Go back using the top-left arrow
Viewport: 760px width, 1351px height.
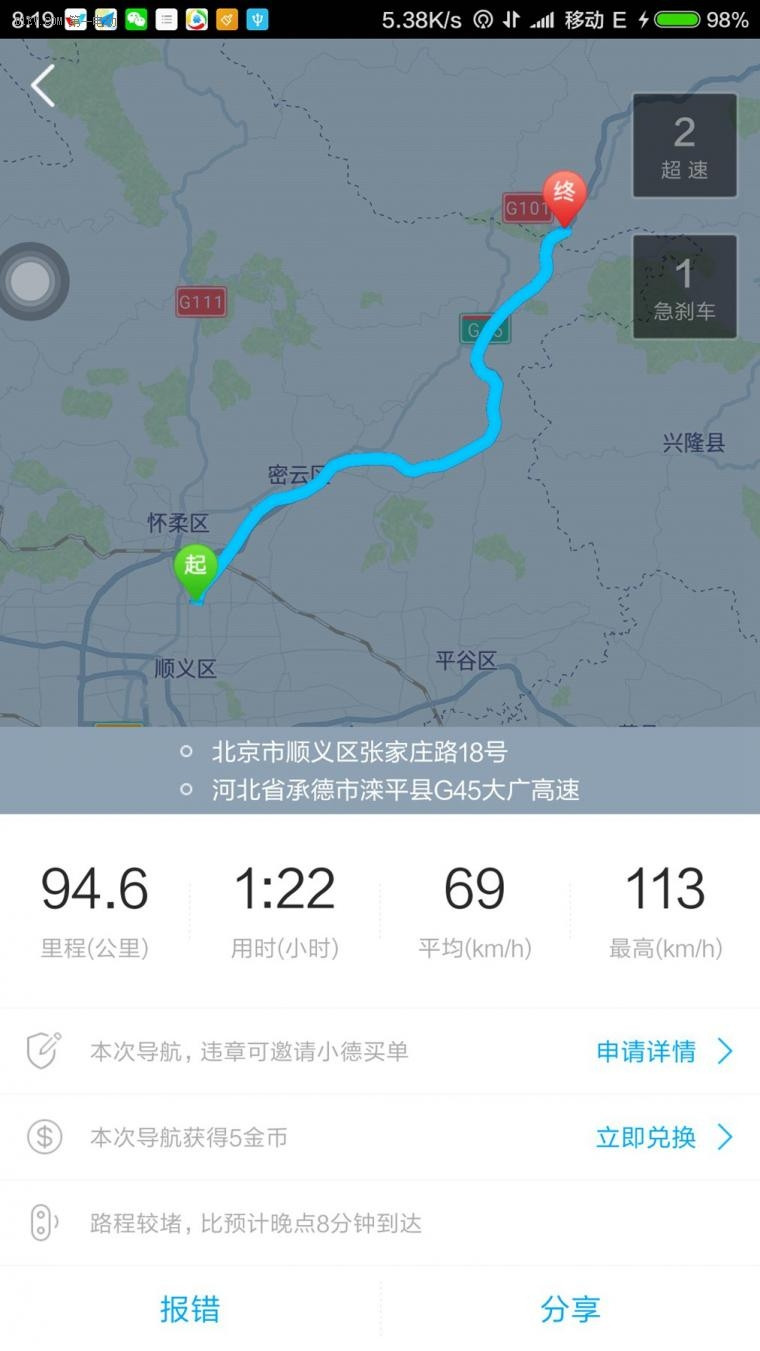click(42, 87)
